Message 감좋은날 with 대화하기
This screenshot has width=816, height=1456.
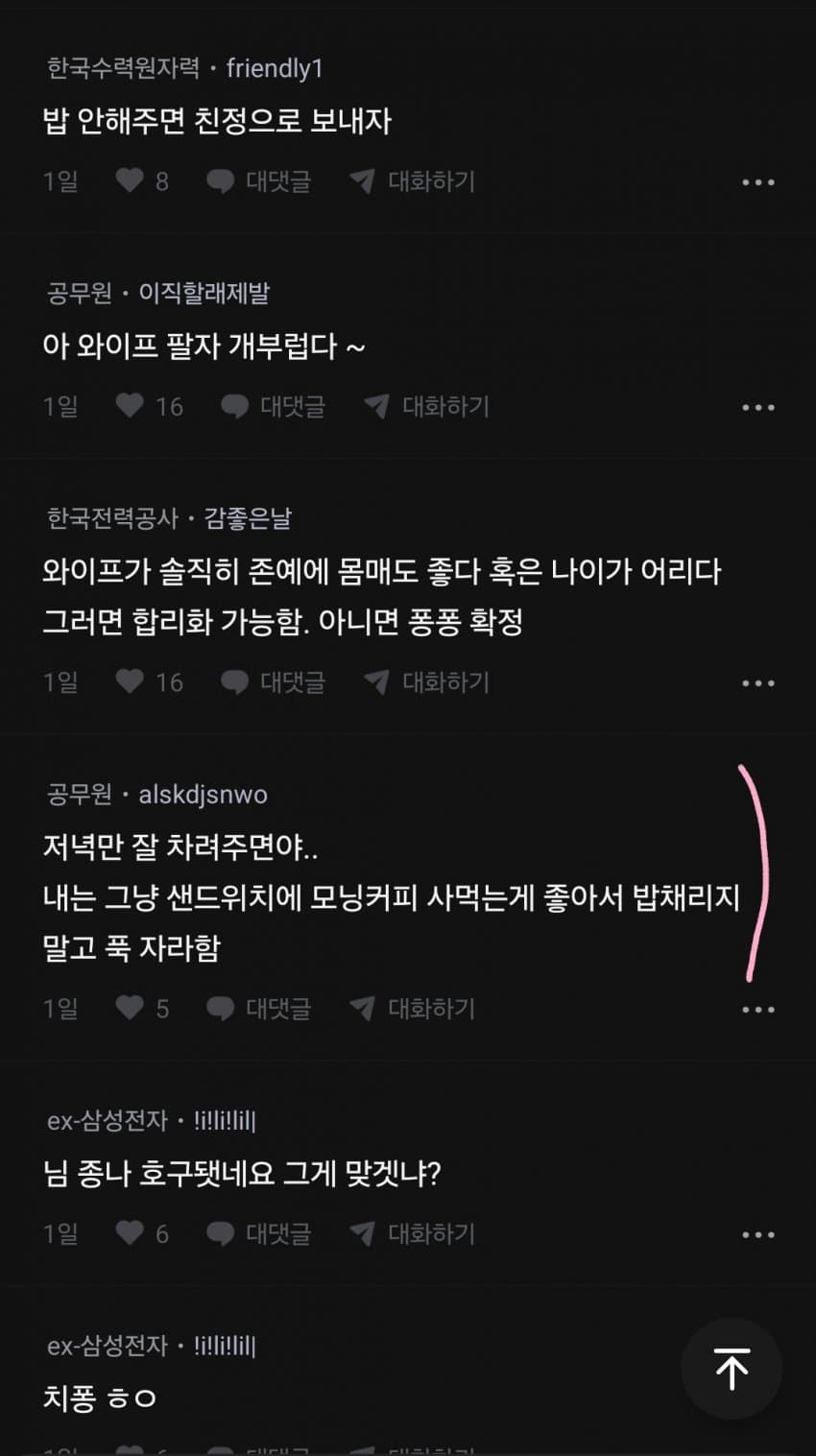427,681
